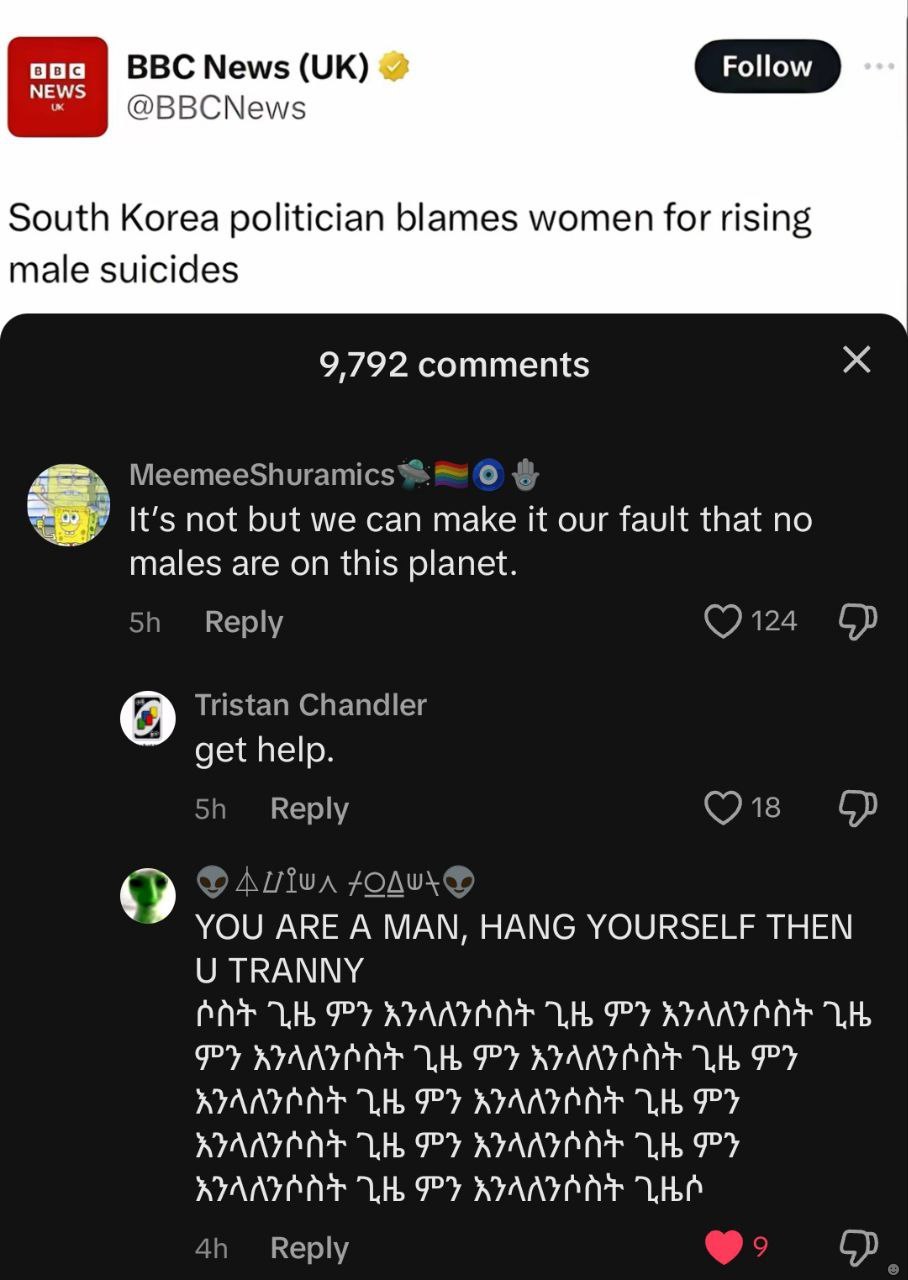
Task: Reply to the alien avatar user's comment
Action: pyautogui.click(x=309, y=1248)
